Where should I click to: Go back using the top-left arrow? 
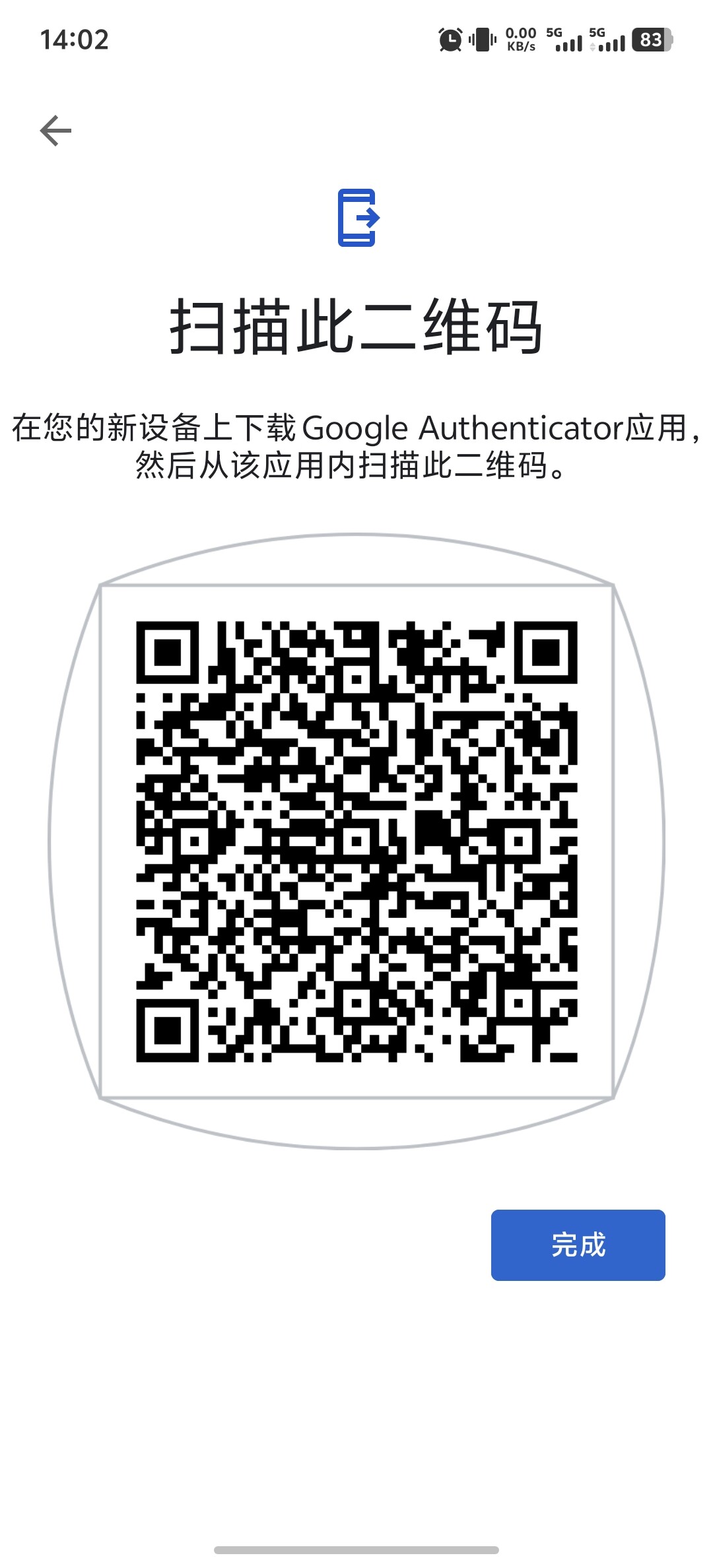55,131
